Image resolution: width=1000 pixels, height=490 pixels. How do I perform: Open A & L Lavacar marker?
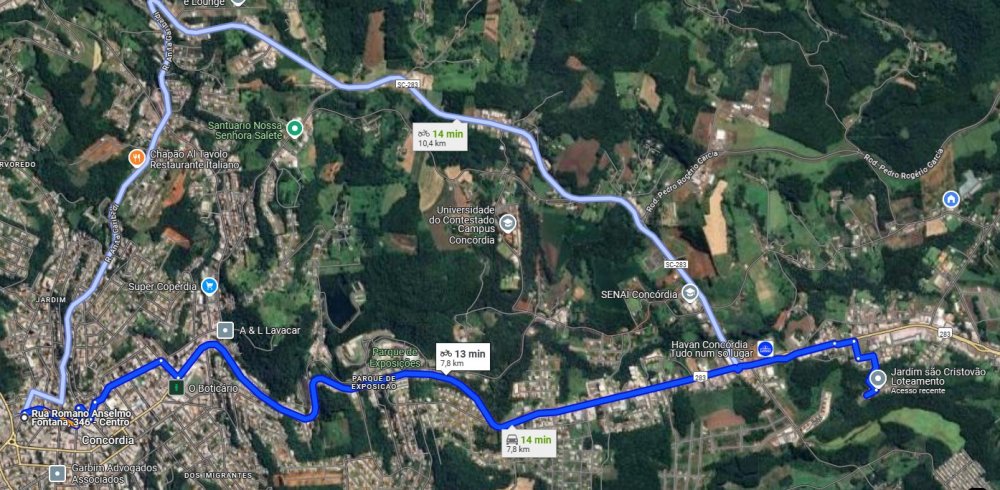(227, 328)
